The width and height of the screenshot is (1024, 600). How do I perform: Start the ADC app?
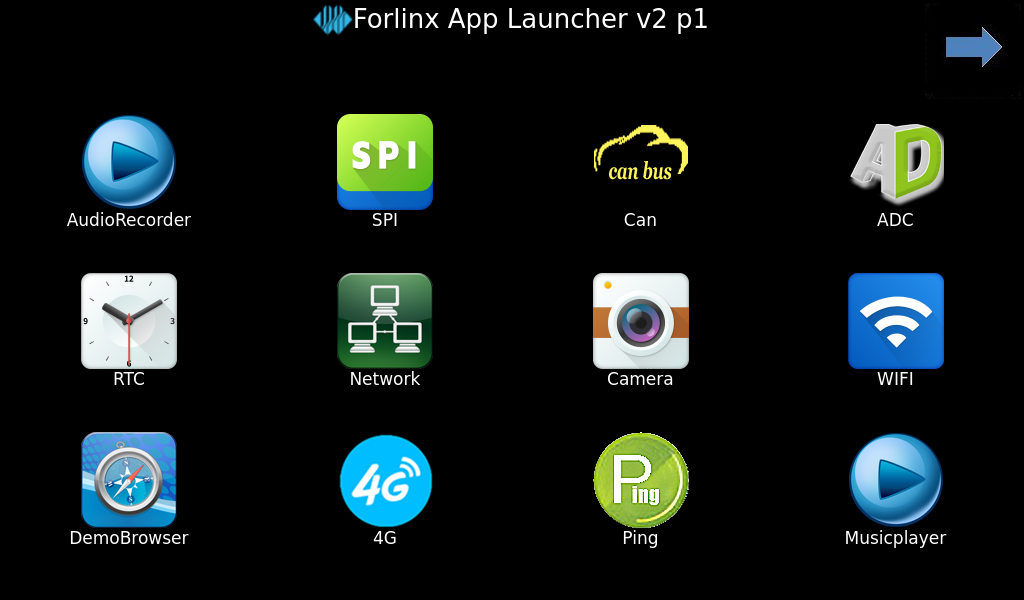896,162
